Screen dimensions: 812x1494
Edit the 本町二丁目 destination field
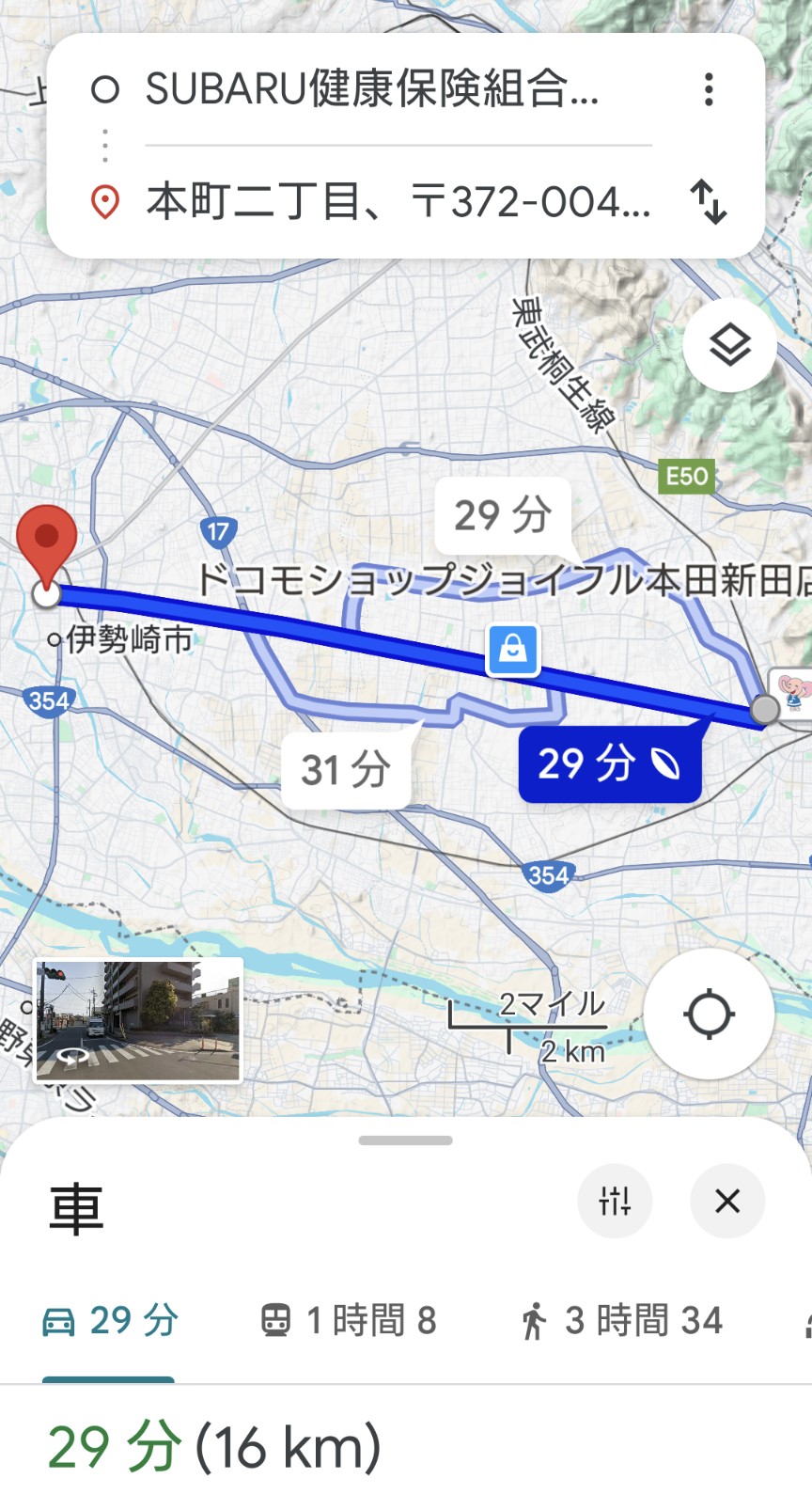pos(398,201)
